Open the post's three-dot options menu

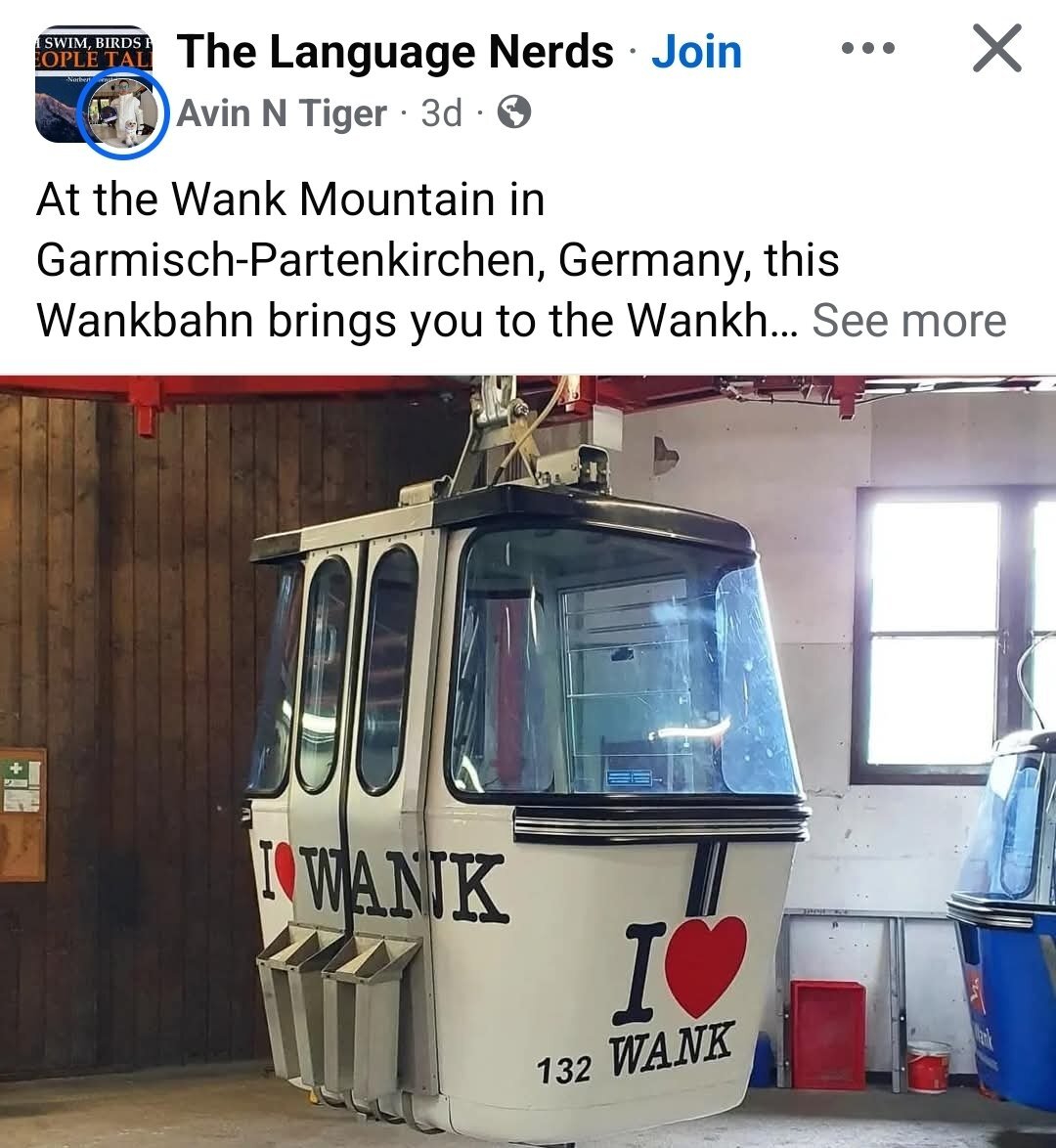click(867, 49)
